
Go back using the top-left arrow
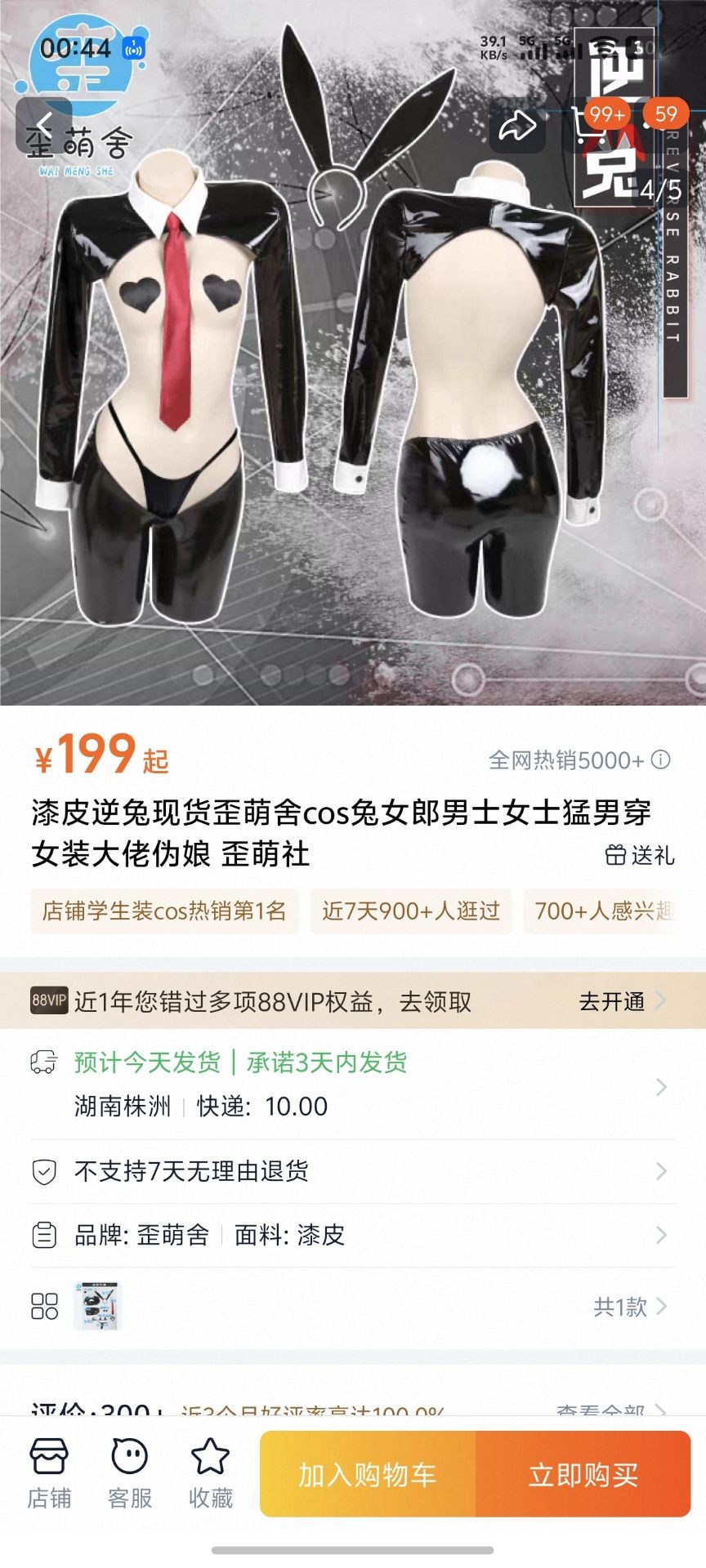(44, 125)
